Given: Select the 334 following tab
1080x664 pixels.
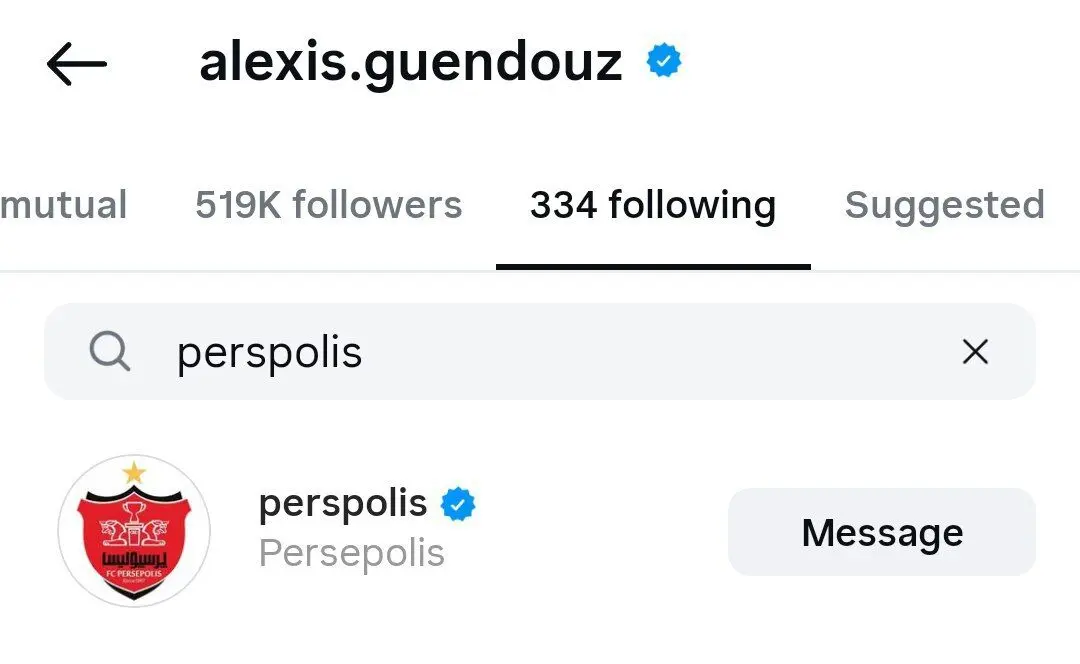Looking at the screenshot, I should (652, 206).
